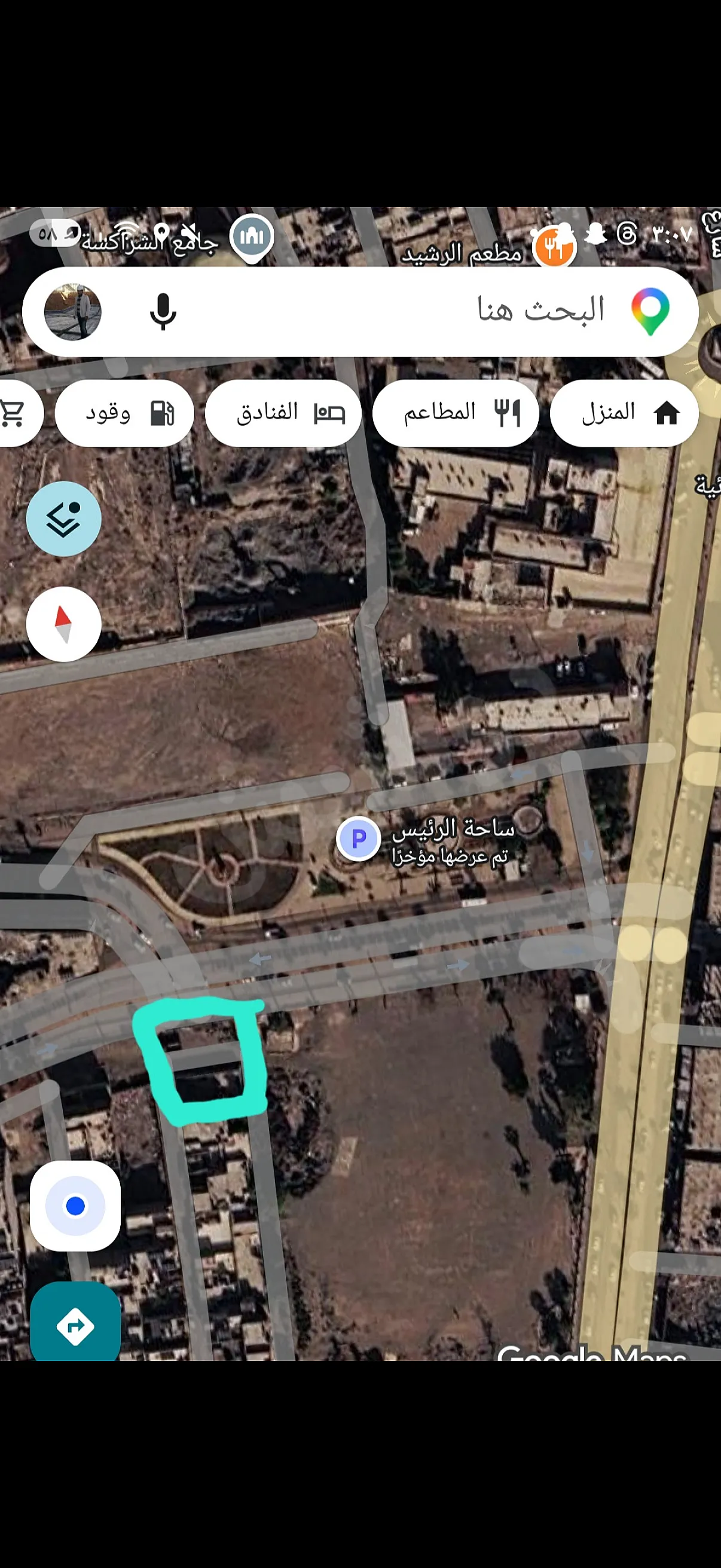721x1568 pixels.
Task: Center the map on my location
Action: pyautogui.click(x=75, y=1205)
